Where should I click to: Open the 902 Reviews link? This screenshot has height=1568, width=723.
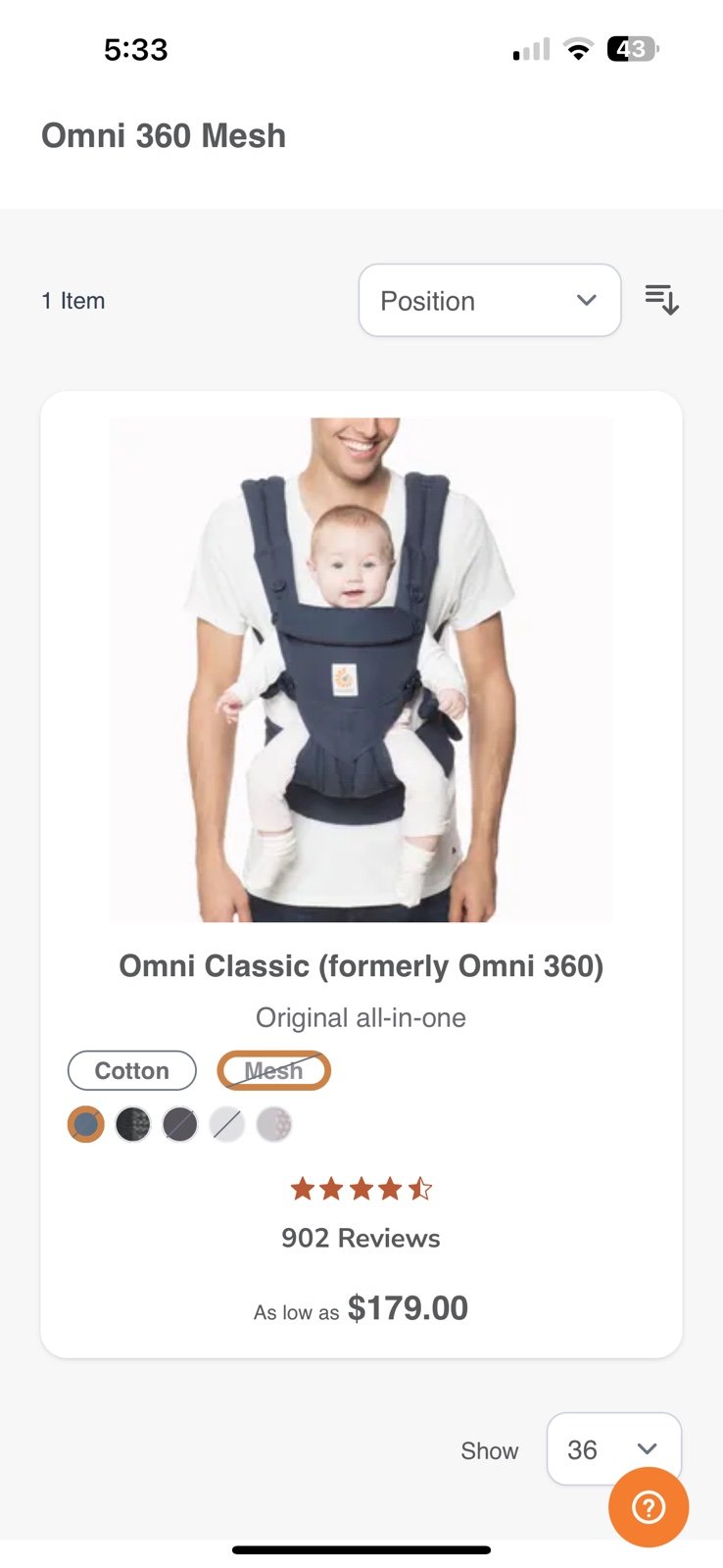pos(361,1238)
